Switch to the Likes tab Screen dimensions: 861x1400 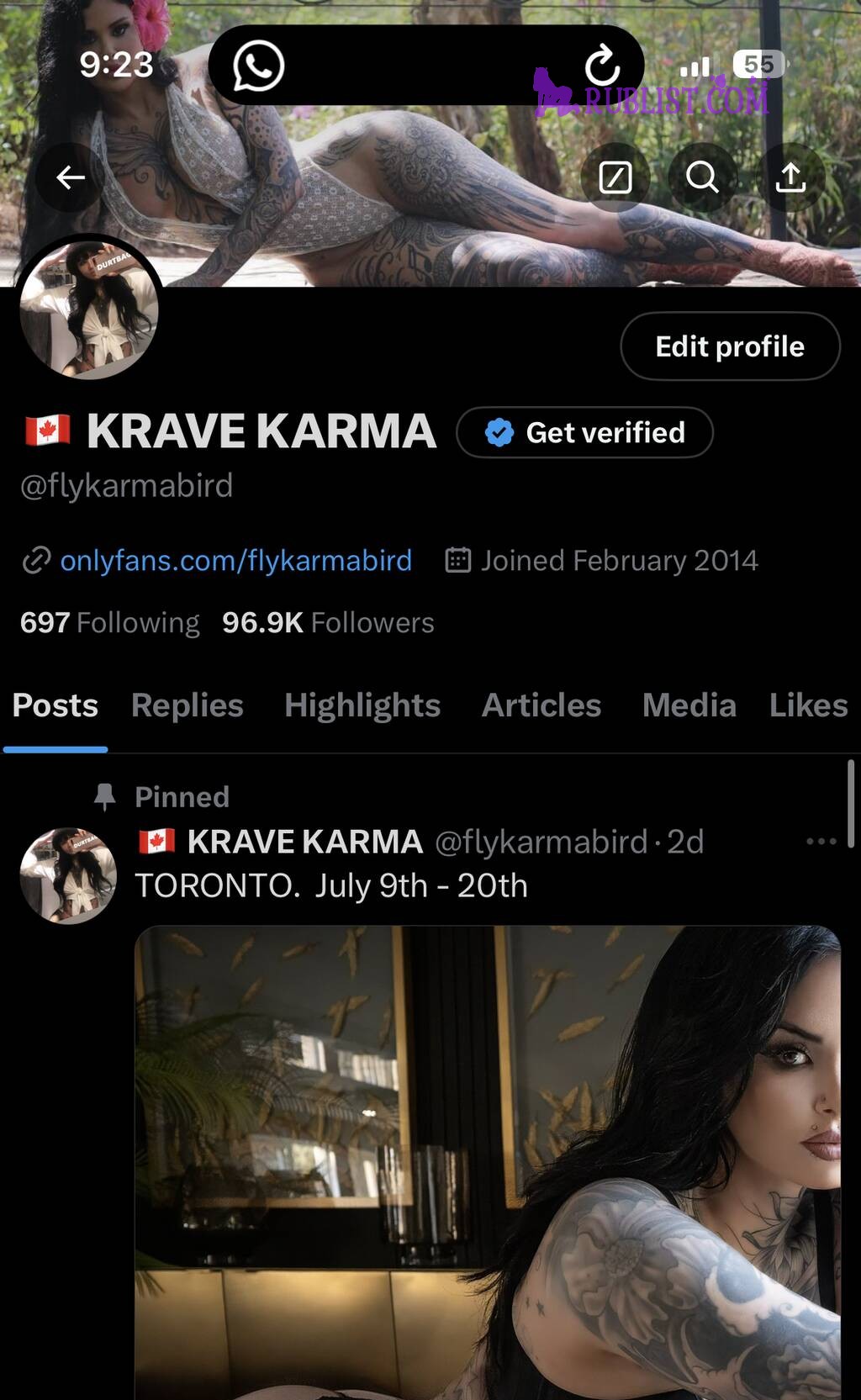click(x=807, y=705)
